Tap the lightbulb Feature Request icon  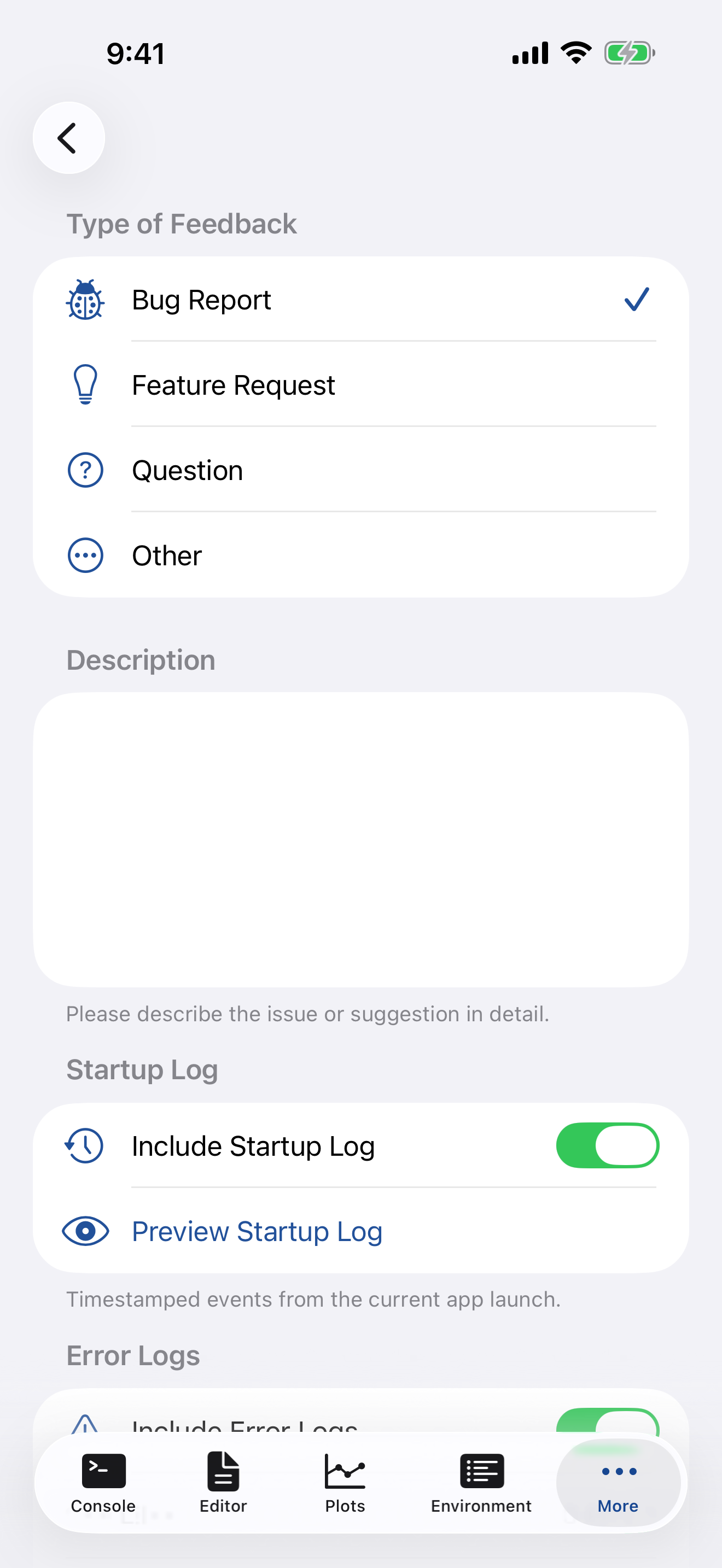click(85, 384)
